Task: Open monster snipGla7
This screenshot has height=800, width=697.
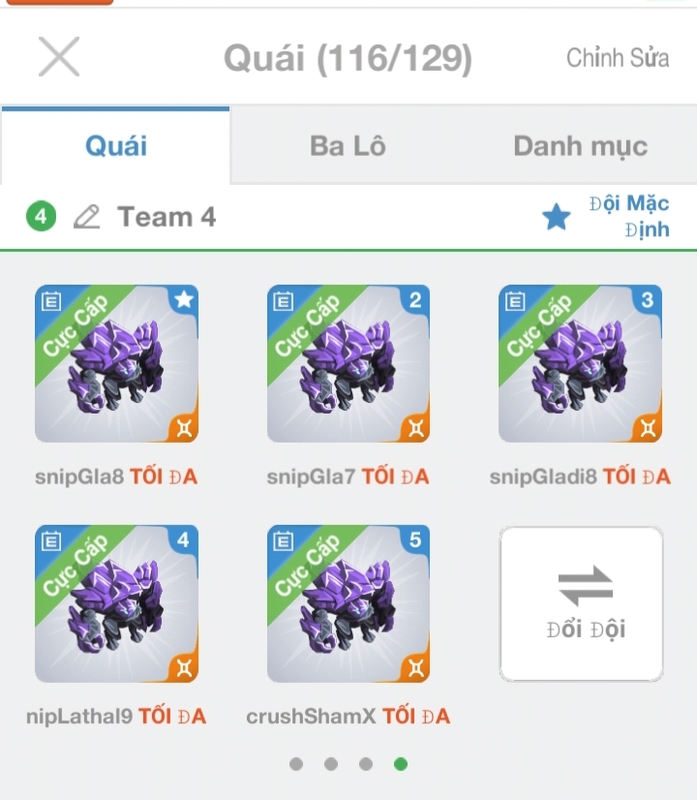Action: pyautogui.click(x=348, y=364)
